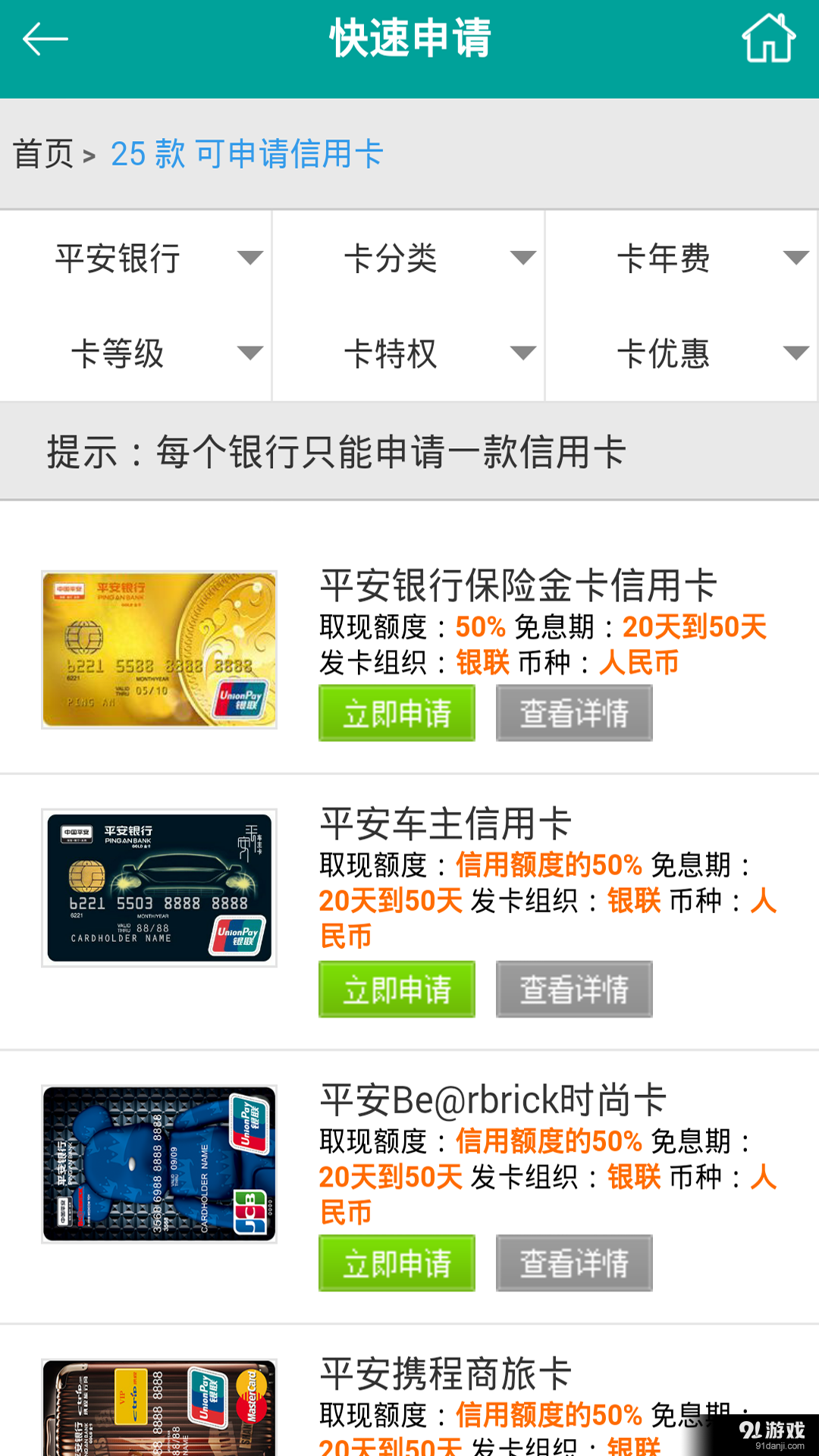Viewport: 819px width, 1456px height.
Task: Tap the 平安携程商旅卡 card picture
Action: pyautogui.click(x=157, y=1418)
